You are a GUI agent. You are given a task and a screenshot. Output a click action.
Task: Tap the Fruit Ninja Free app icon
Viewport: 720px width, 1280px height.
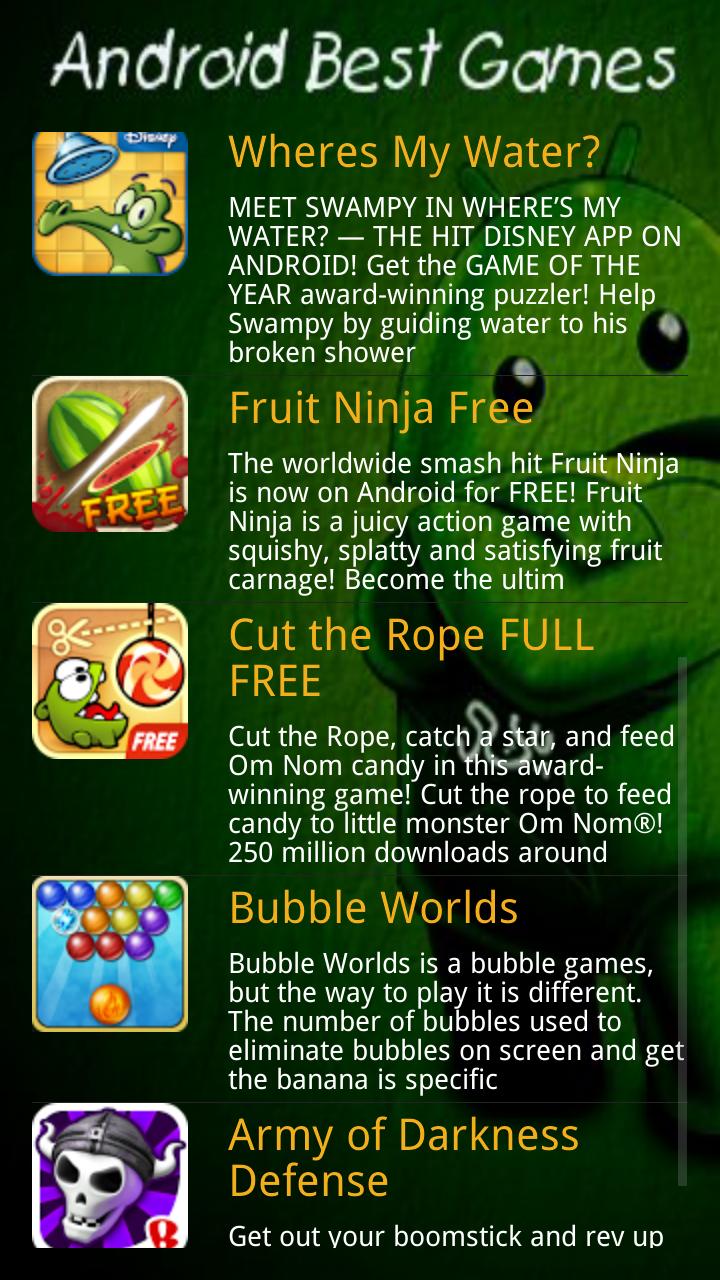click(110, 455)
